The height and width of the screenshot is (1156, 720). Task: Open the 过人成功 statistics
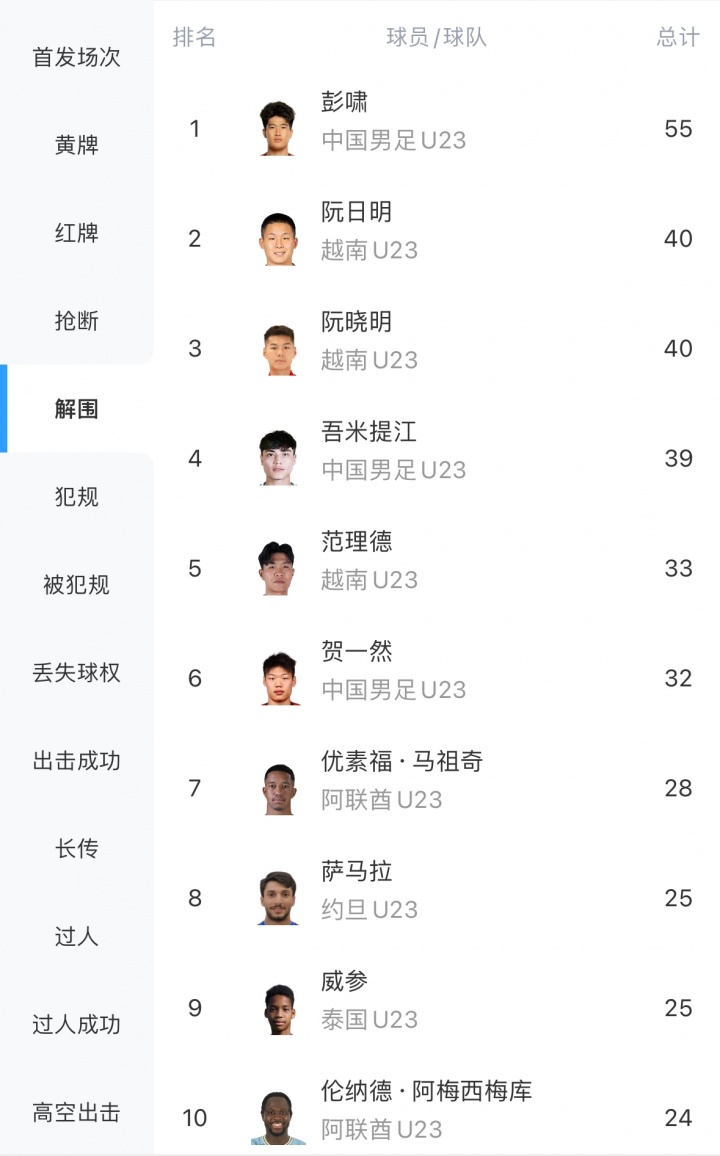click(75, 1025)
